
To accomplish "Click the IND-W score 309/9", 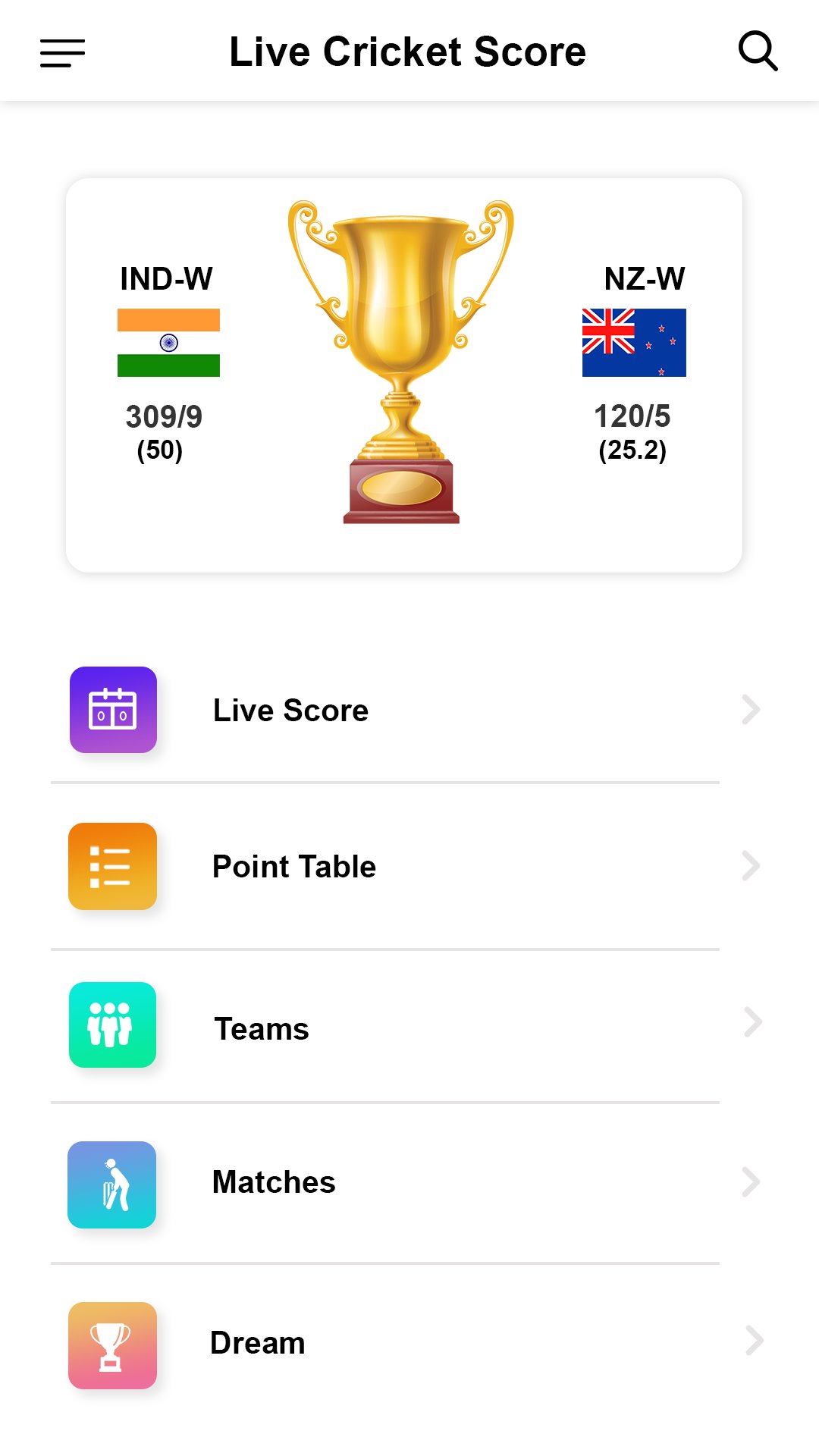I will click(168, 418).
